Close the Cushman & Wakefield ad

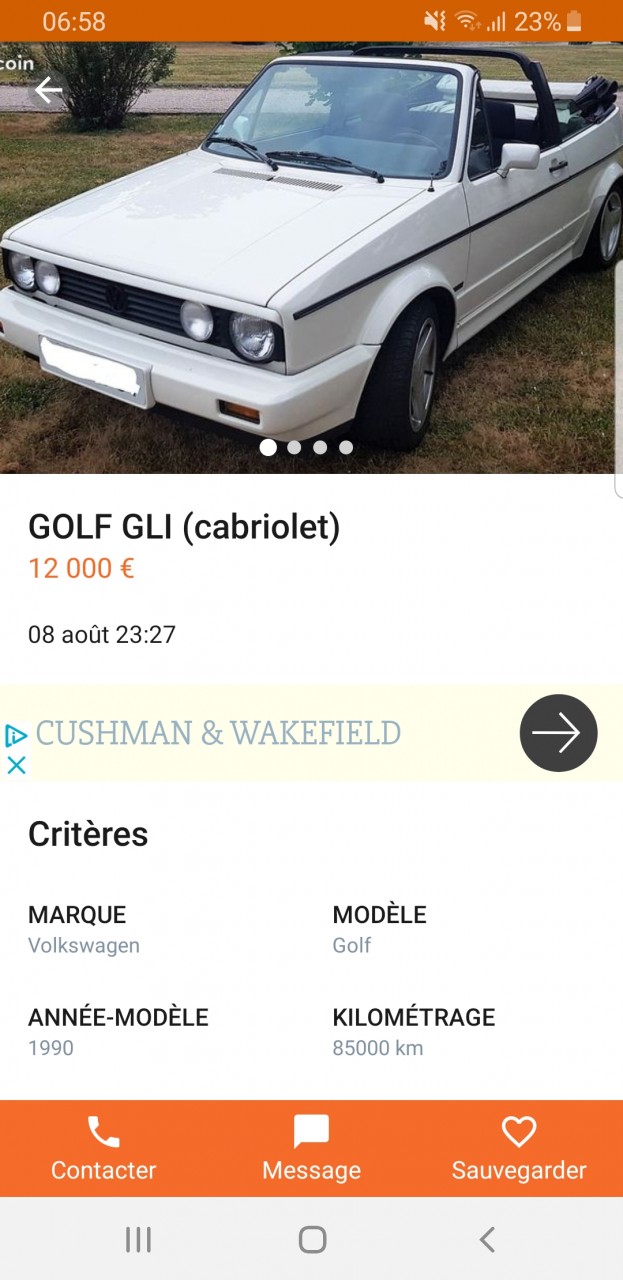tap(16, 765)
